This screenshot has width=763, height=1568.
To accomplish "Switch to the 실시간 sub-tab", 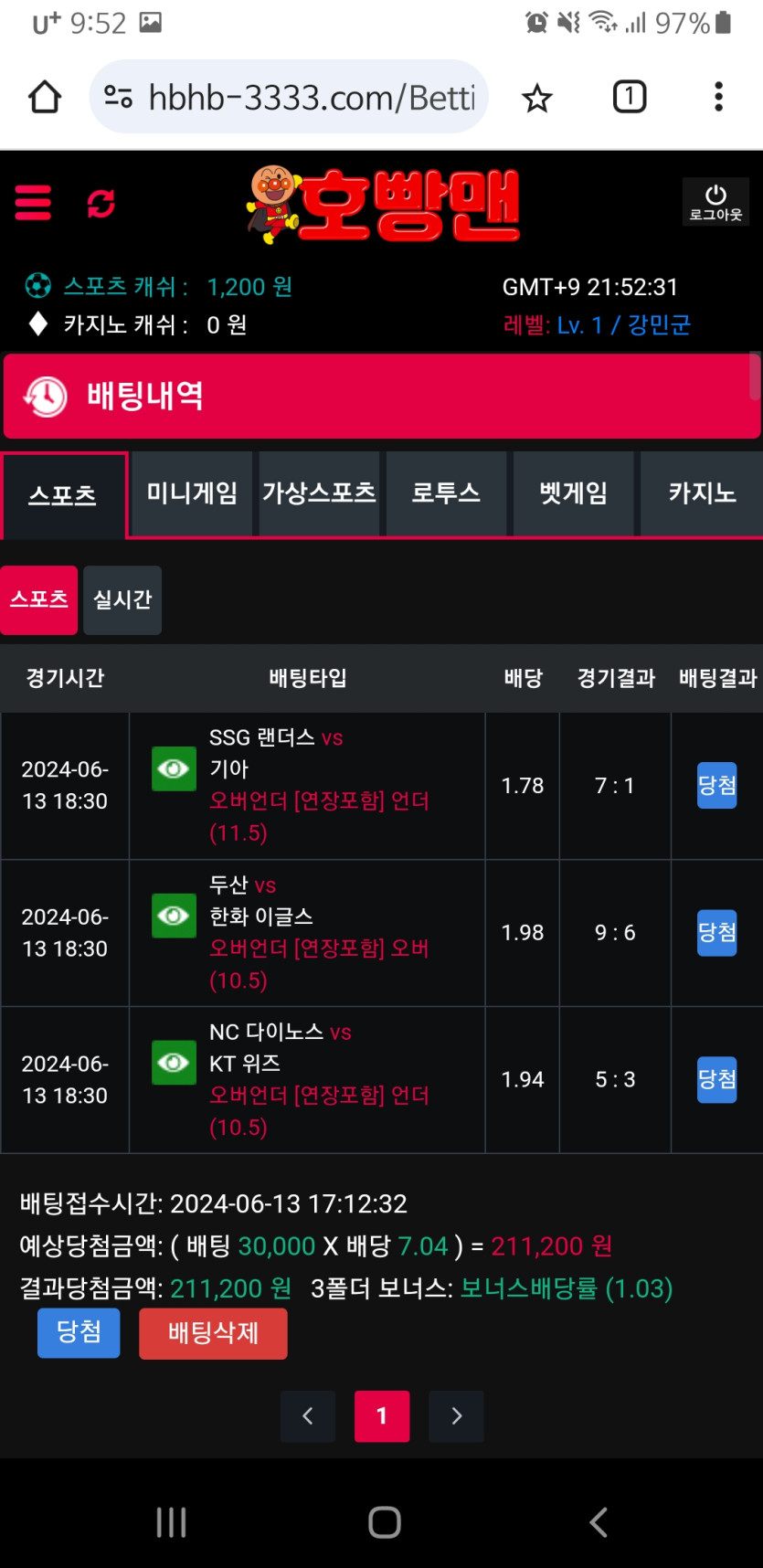I will click(x=122, y=599).
